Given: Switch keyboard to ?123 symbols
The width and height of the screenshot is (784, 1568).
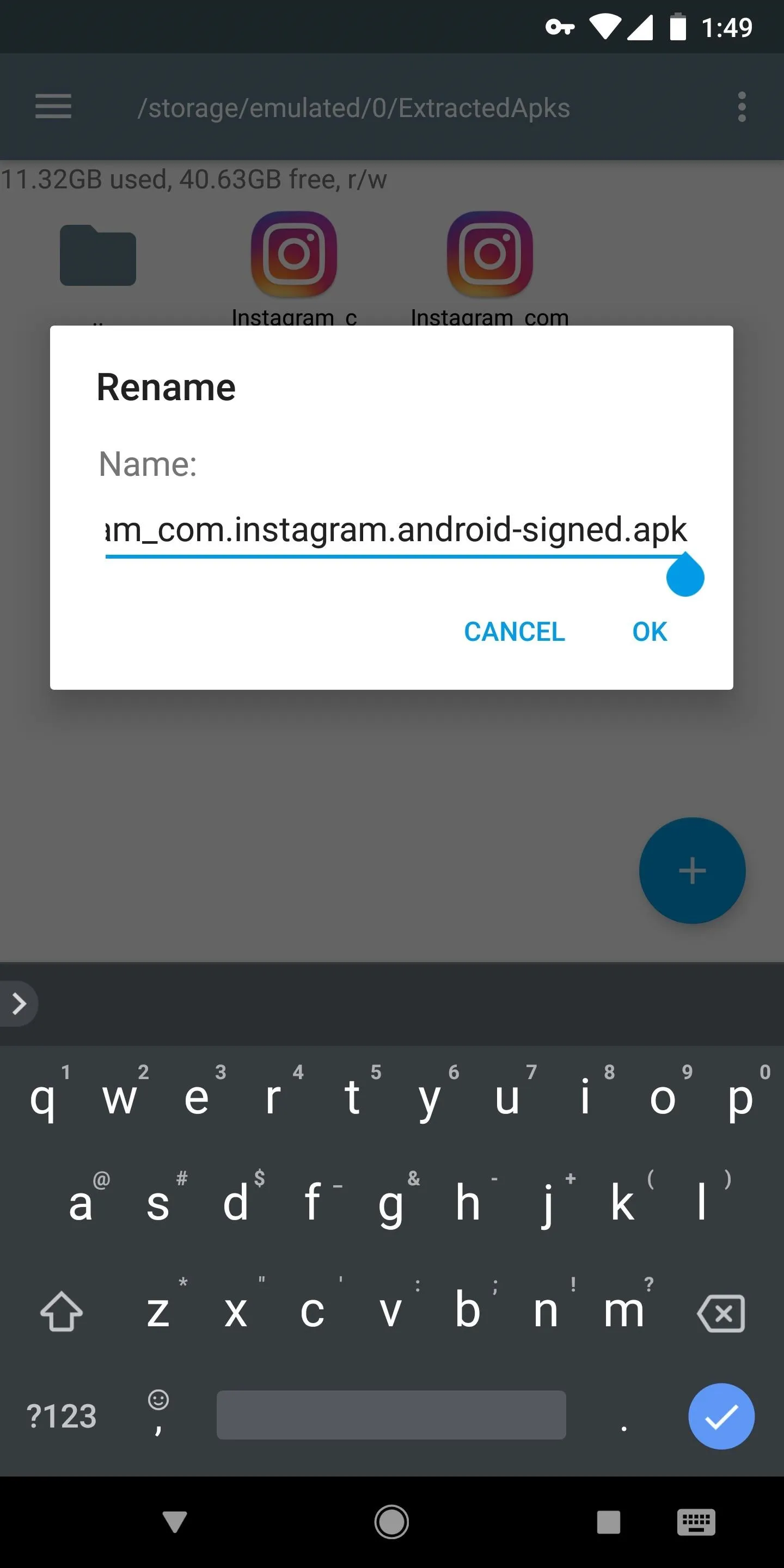Looking at the screenshot, I should pyautogui.click(x=62, y=1417).
